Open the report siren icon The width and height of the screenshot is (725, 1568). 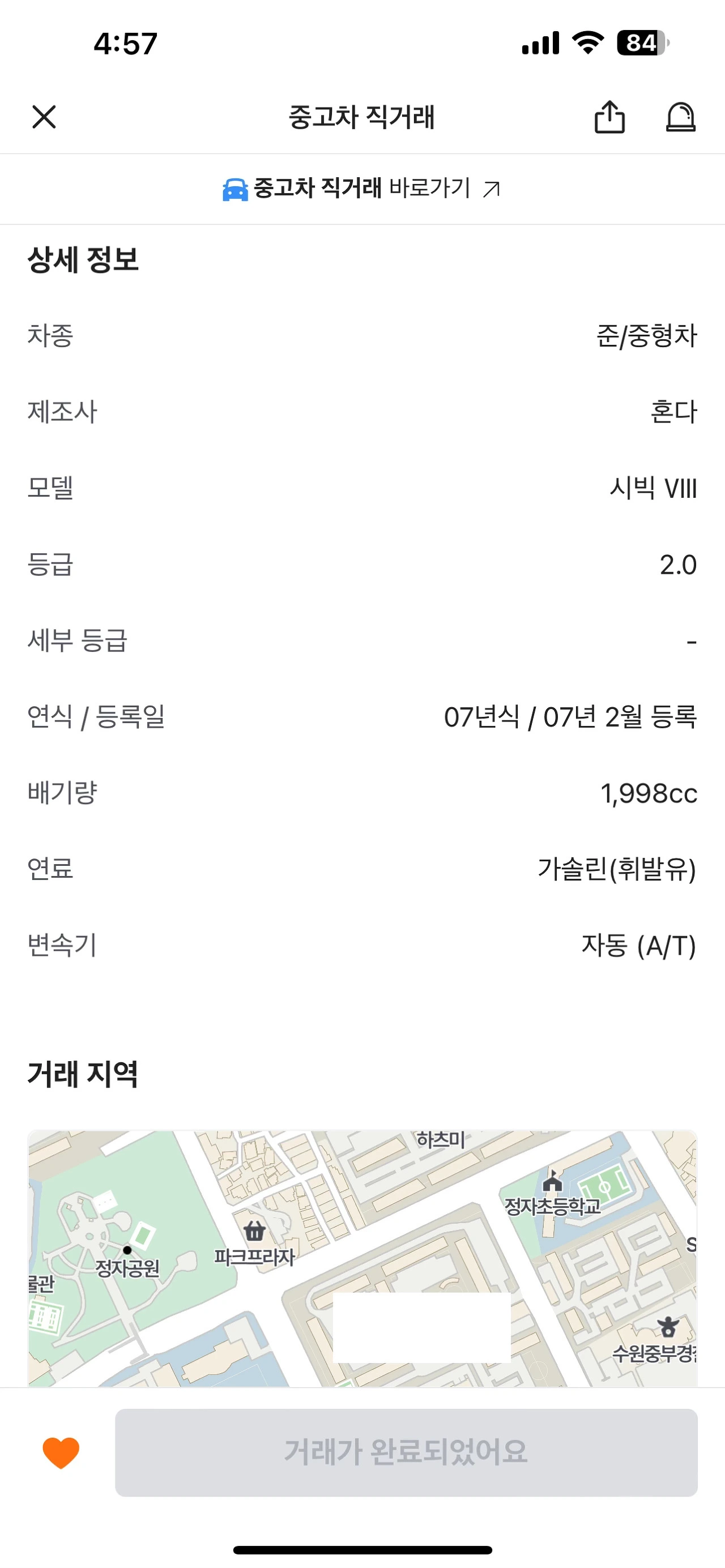[681, 117]
